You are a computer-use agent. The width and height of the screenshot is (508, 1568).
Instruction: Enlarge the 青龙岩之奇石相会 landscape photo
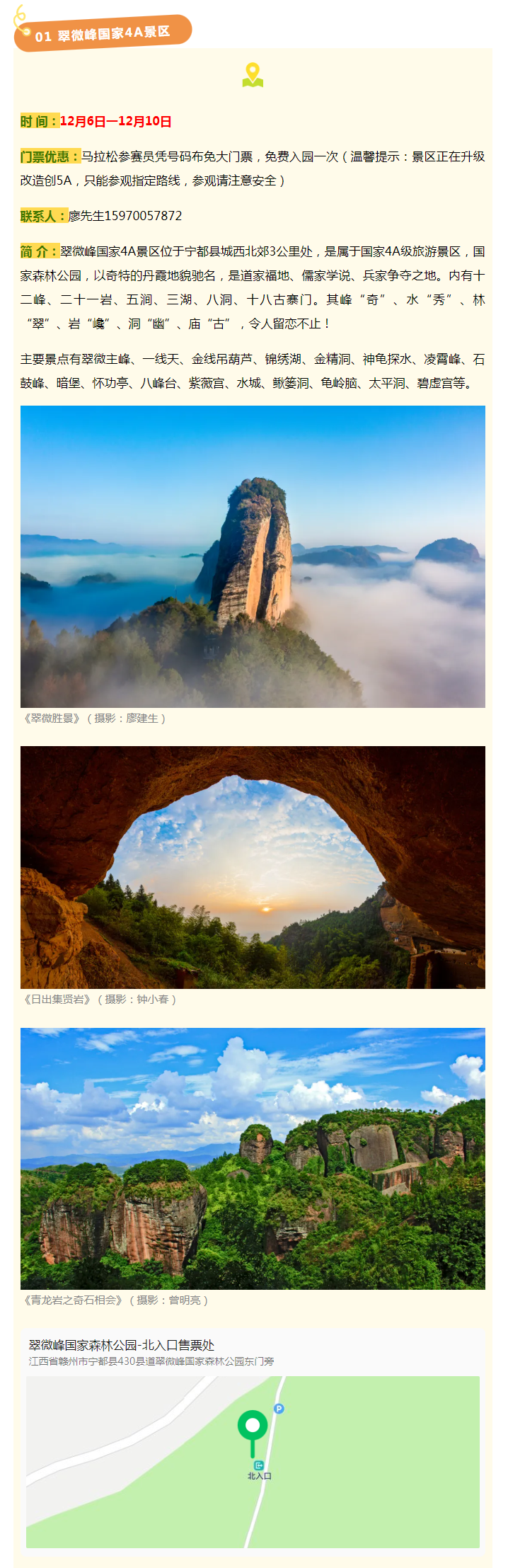(x=253, y=1158)
